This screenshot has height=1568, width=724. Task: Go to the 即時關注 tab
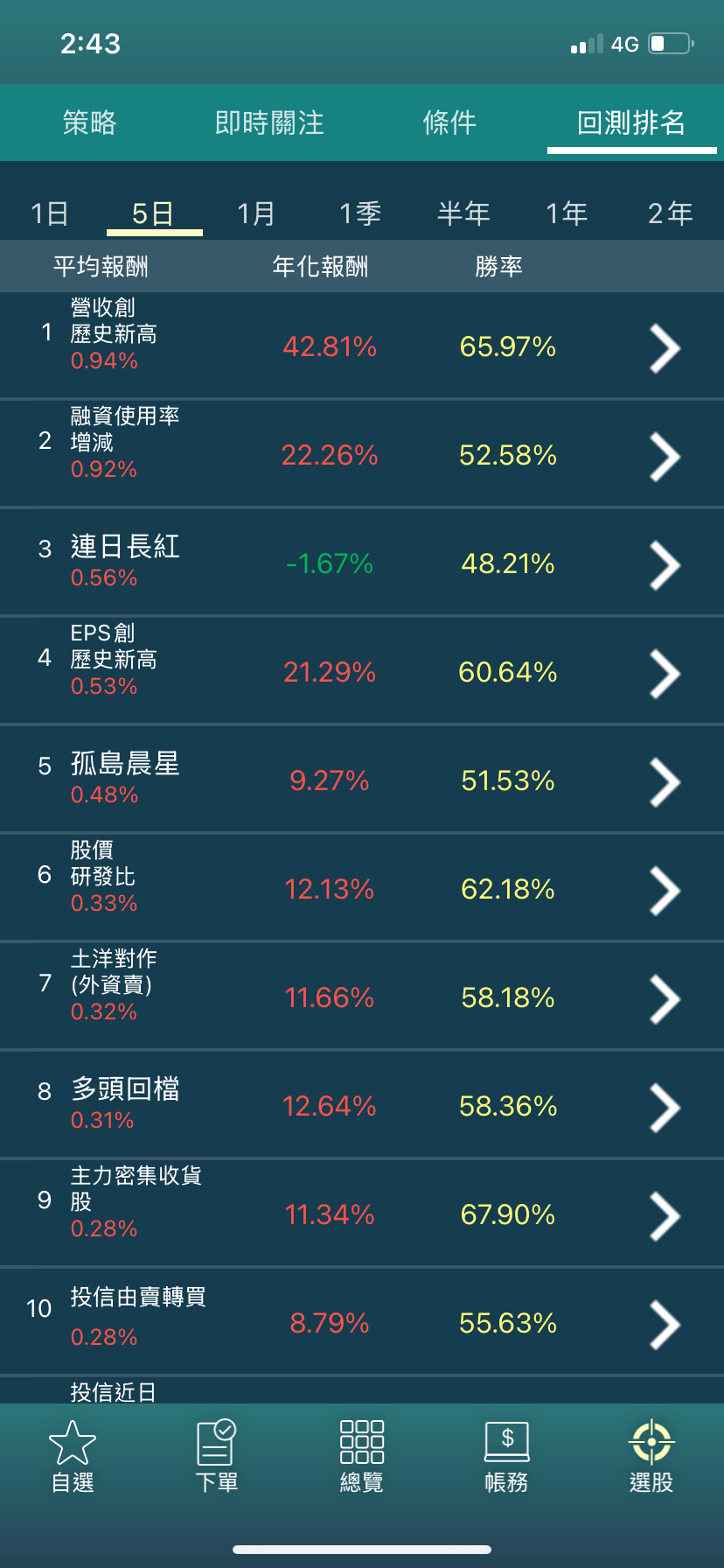click(x=270, y=122)
